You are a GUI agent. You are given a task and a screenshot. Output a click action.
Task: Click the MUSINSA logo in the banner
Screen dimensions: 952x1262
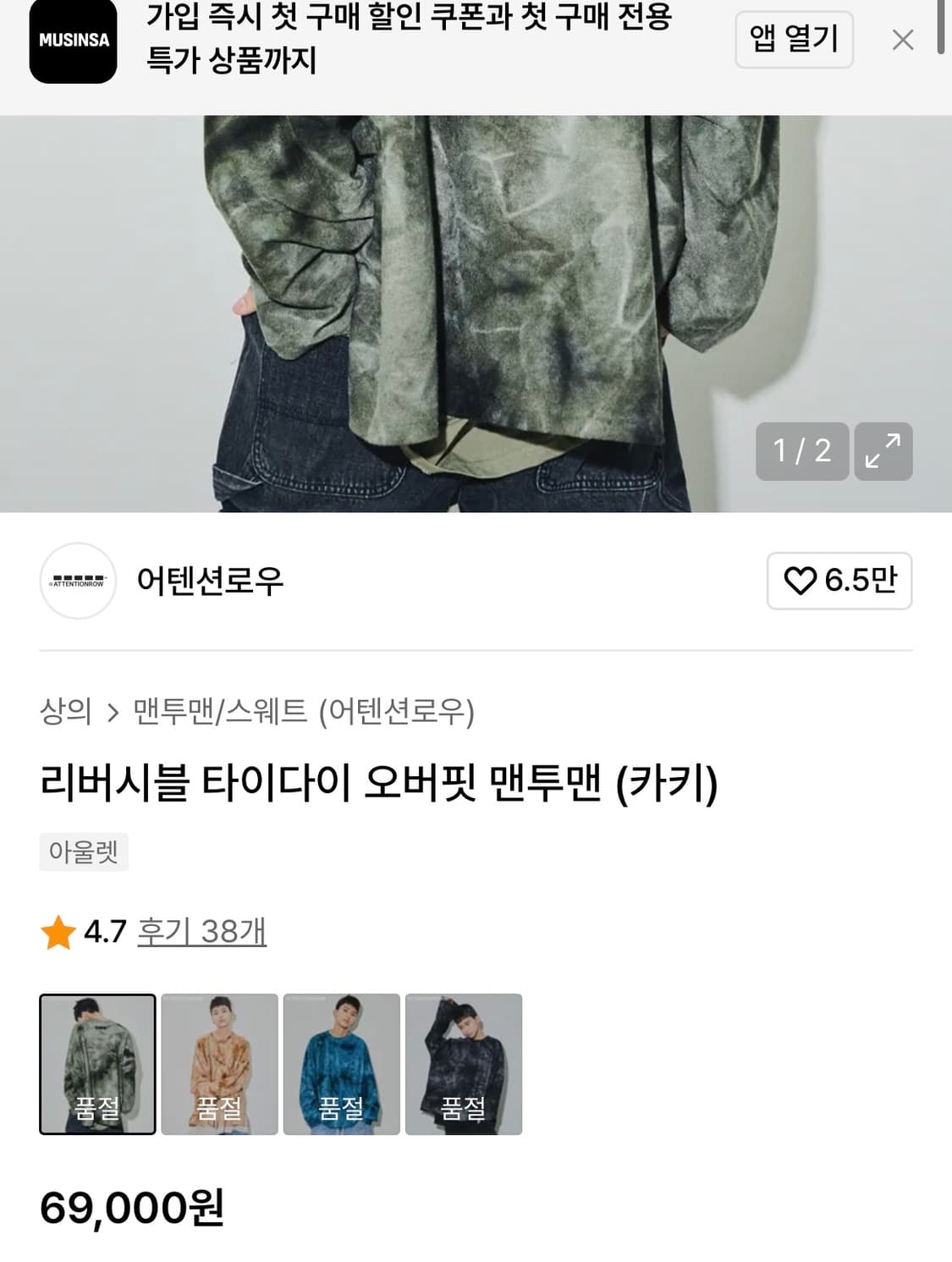coord(72,40)
